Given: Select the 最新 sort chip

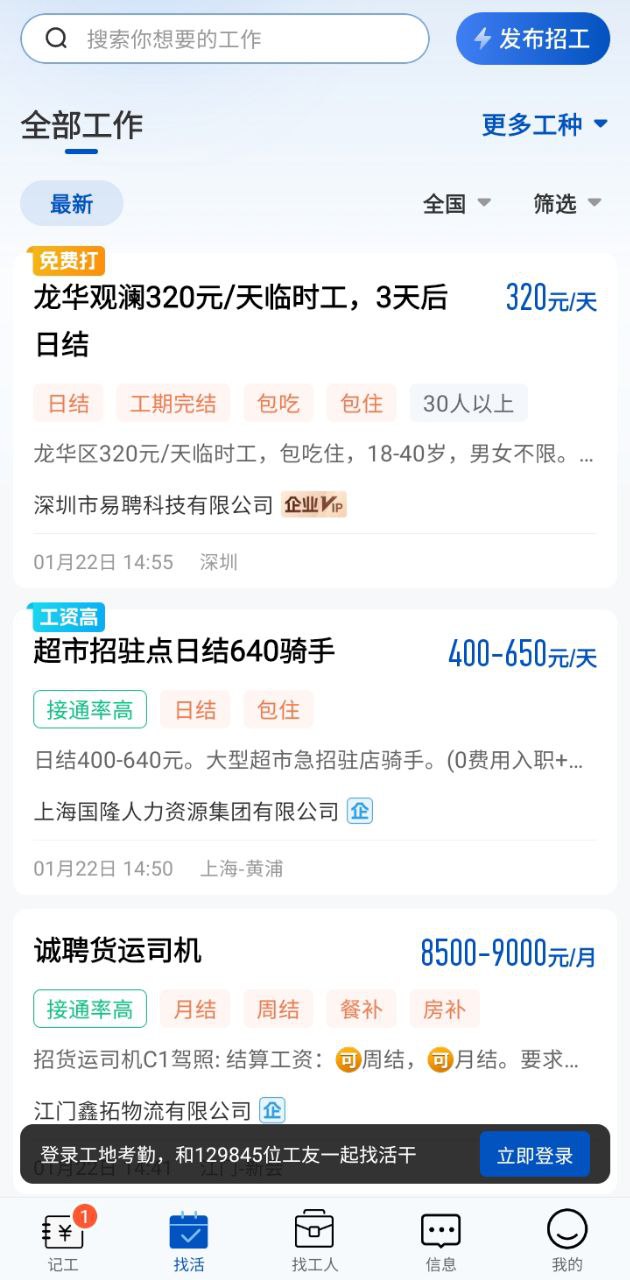Looking at the screenshot, I should (x=71, y=204).
